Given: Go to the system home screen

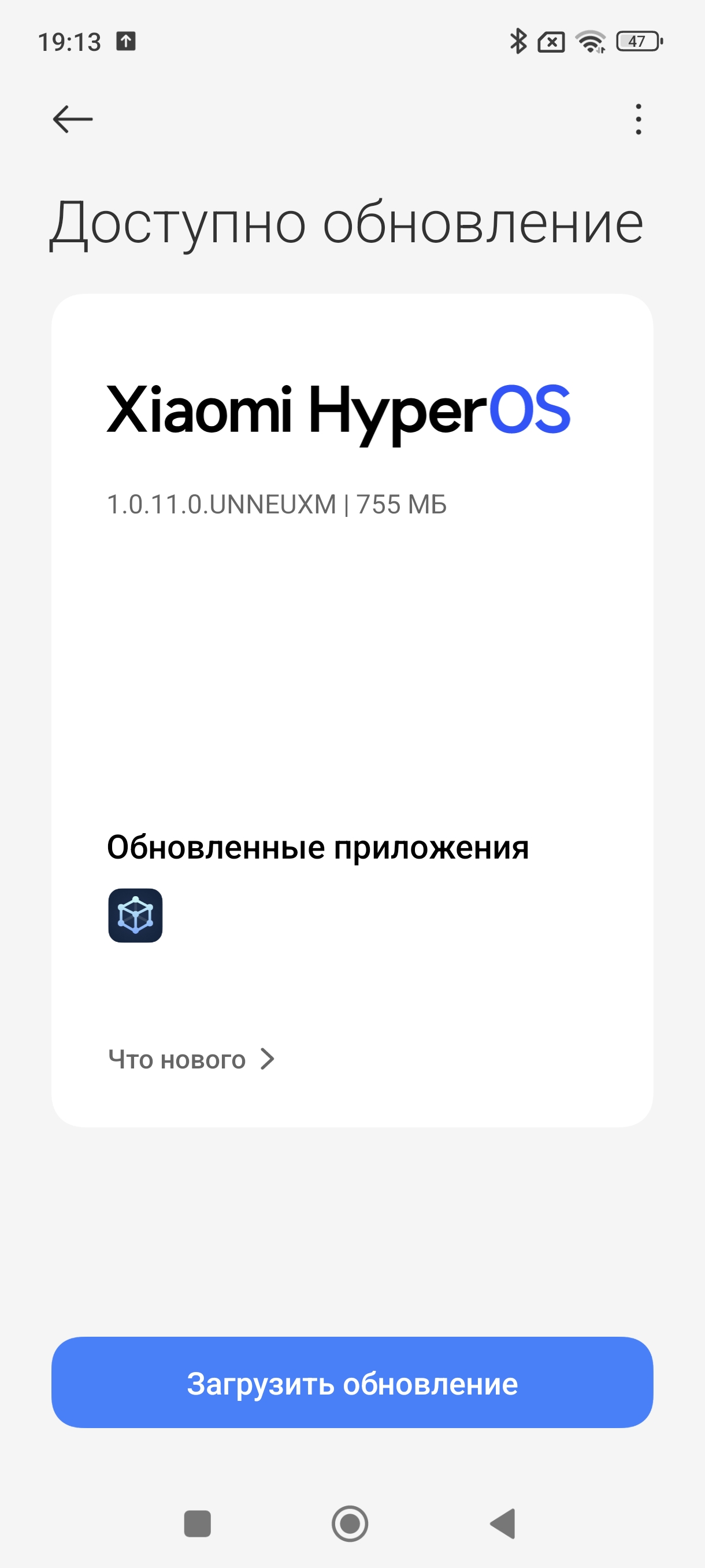Looking at the screenshot, I should pyautogui.click(x=350, y=1524).
